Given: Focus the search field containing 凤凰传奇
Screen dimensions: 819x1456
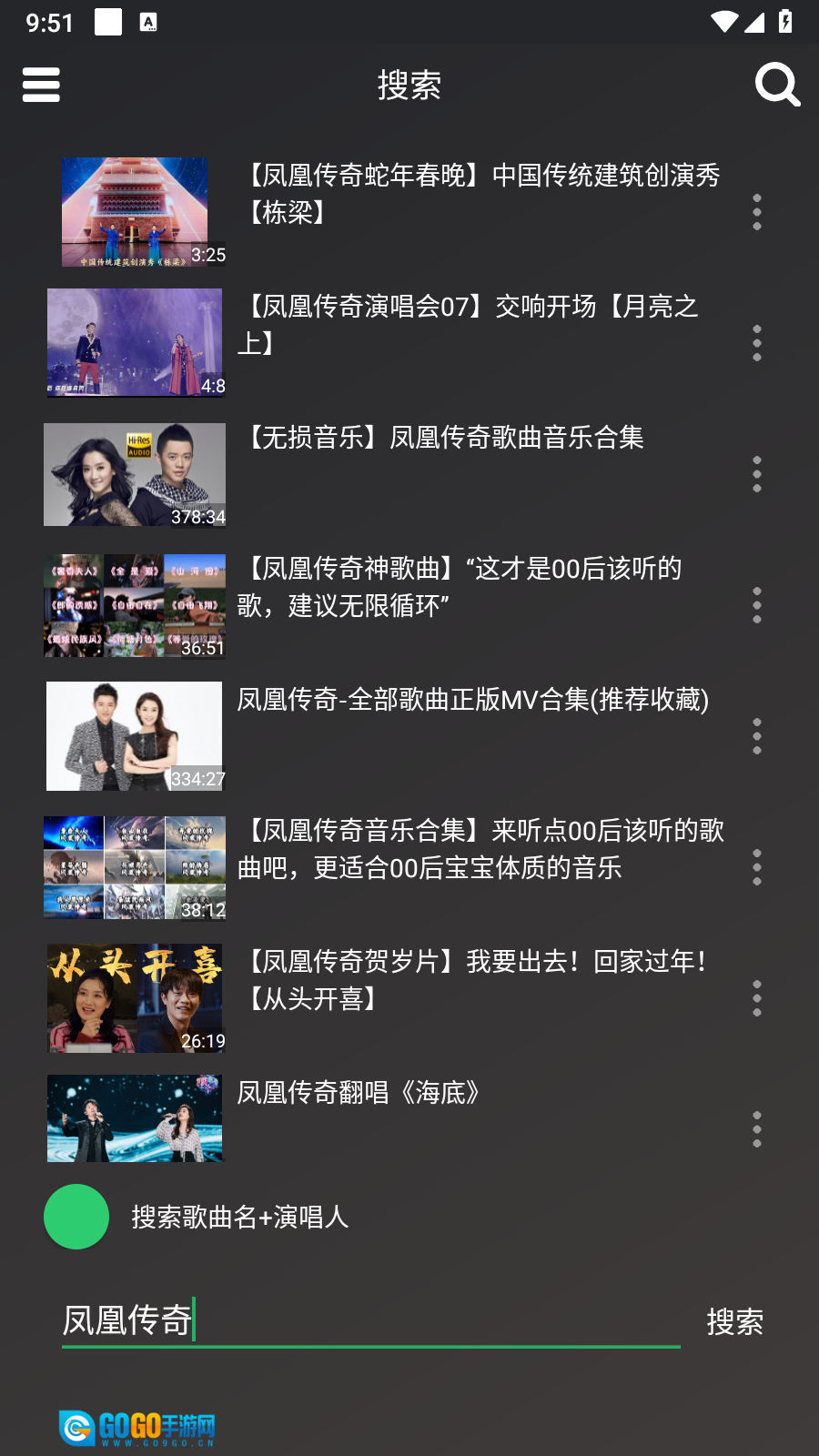Looking at the screenshot, I should click(x=370, y=1320).
